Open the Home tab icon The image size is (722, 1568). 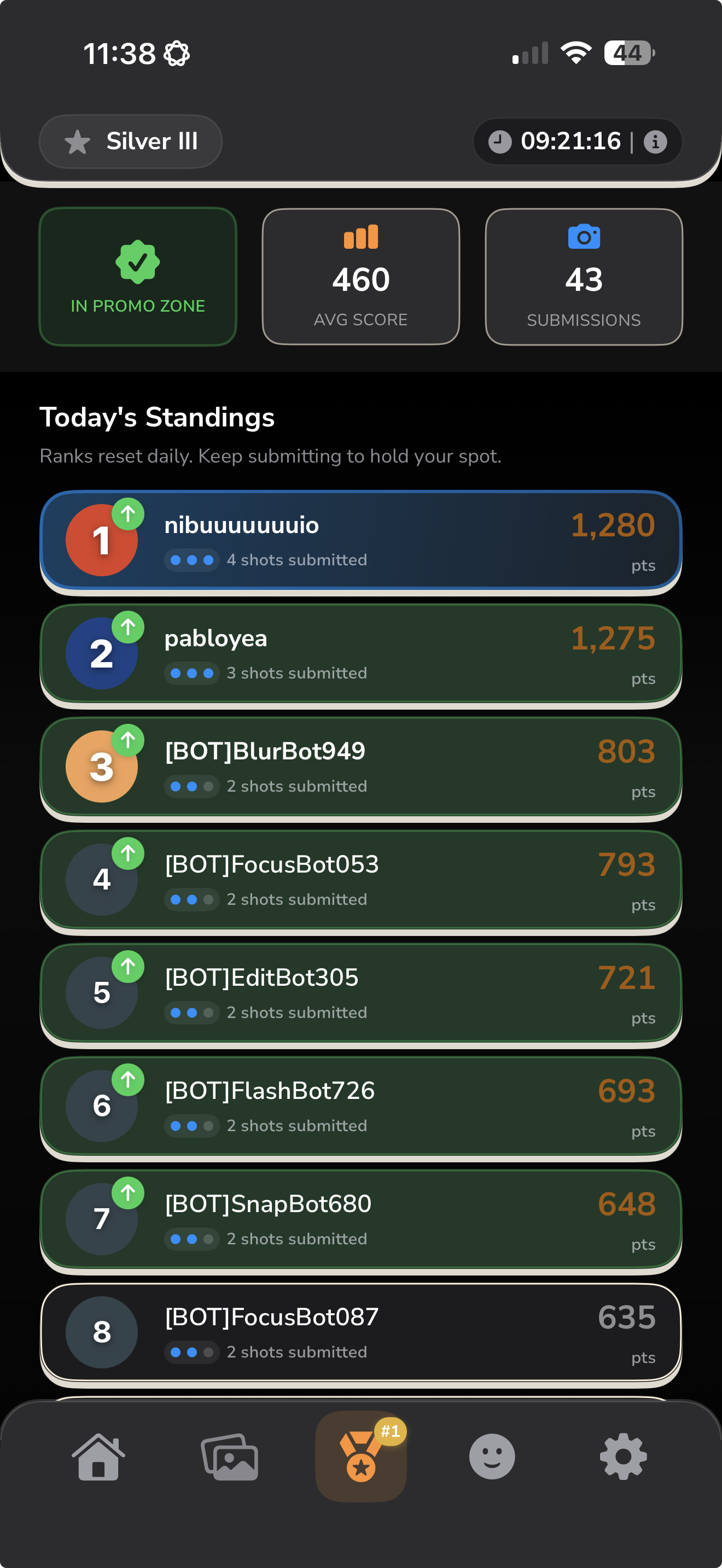point(98,1456)
